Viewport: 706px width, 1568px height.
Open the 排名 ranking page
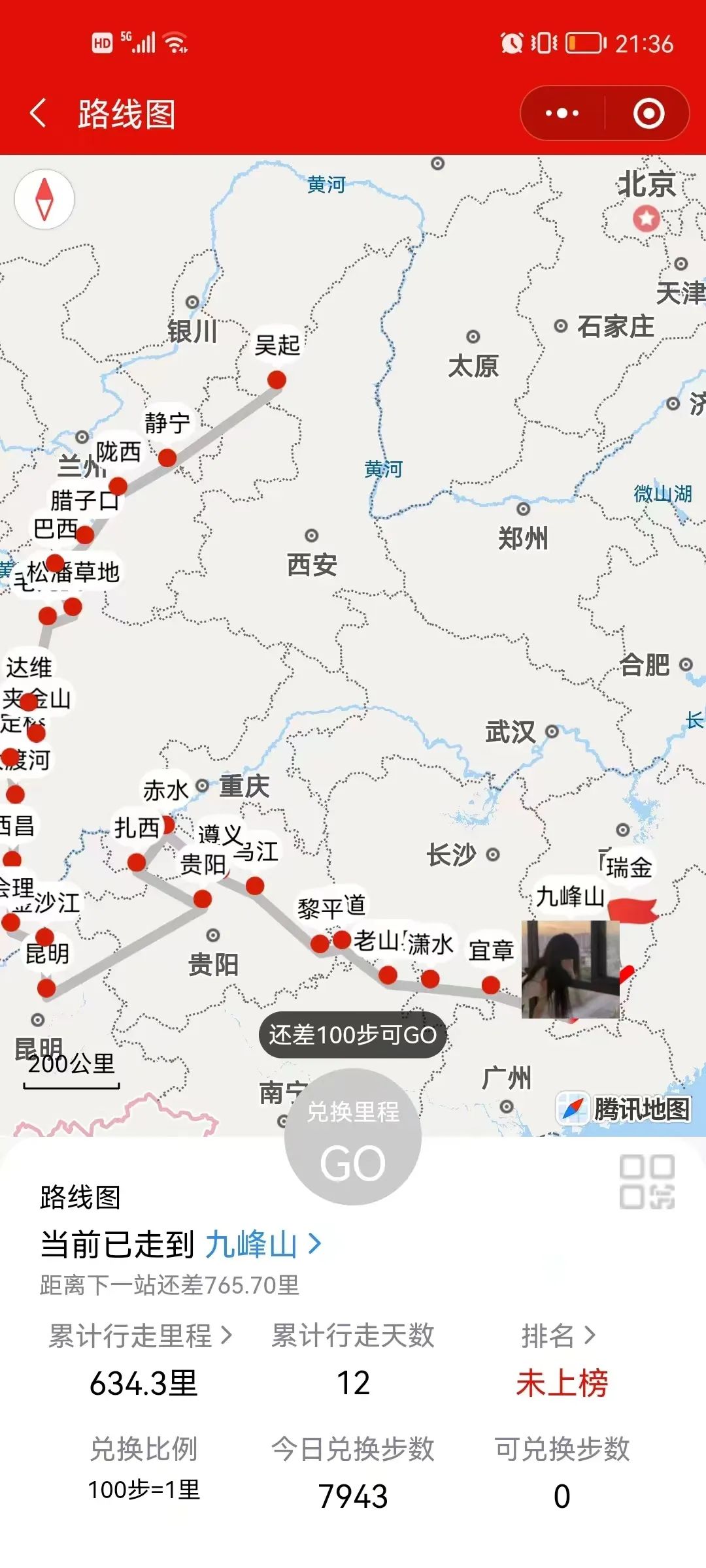click(559, 1335)
